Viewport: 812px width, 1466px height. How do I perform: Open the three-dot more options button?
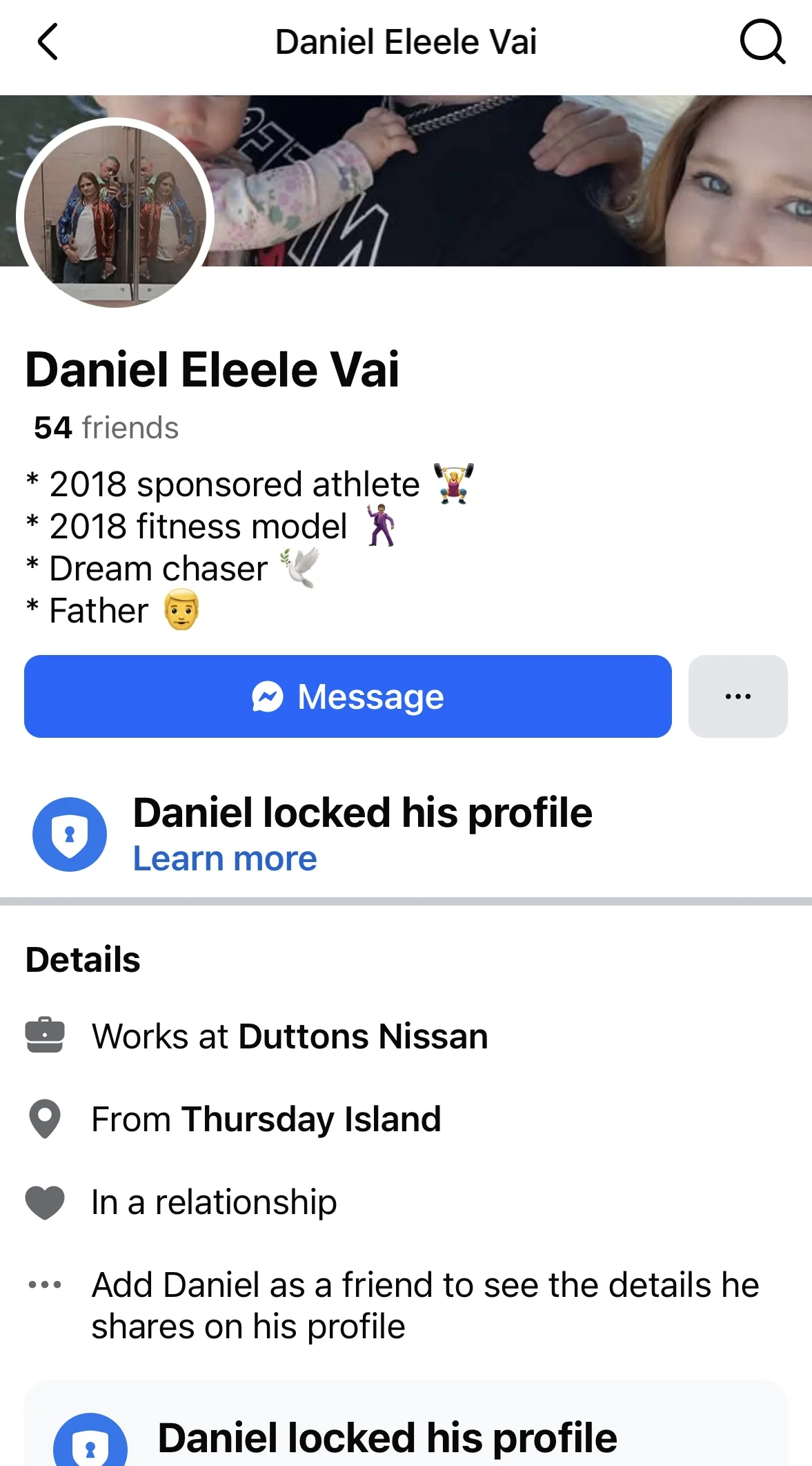click(737, 696)
